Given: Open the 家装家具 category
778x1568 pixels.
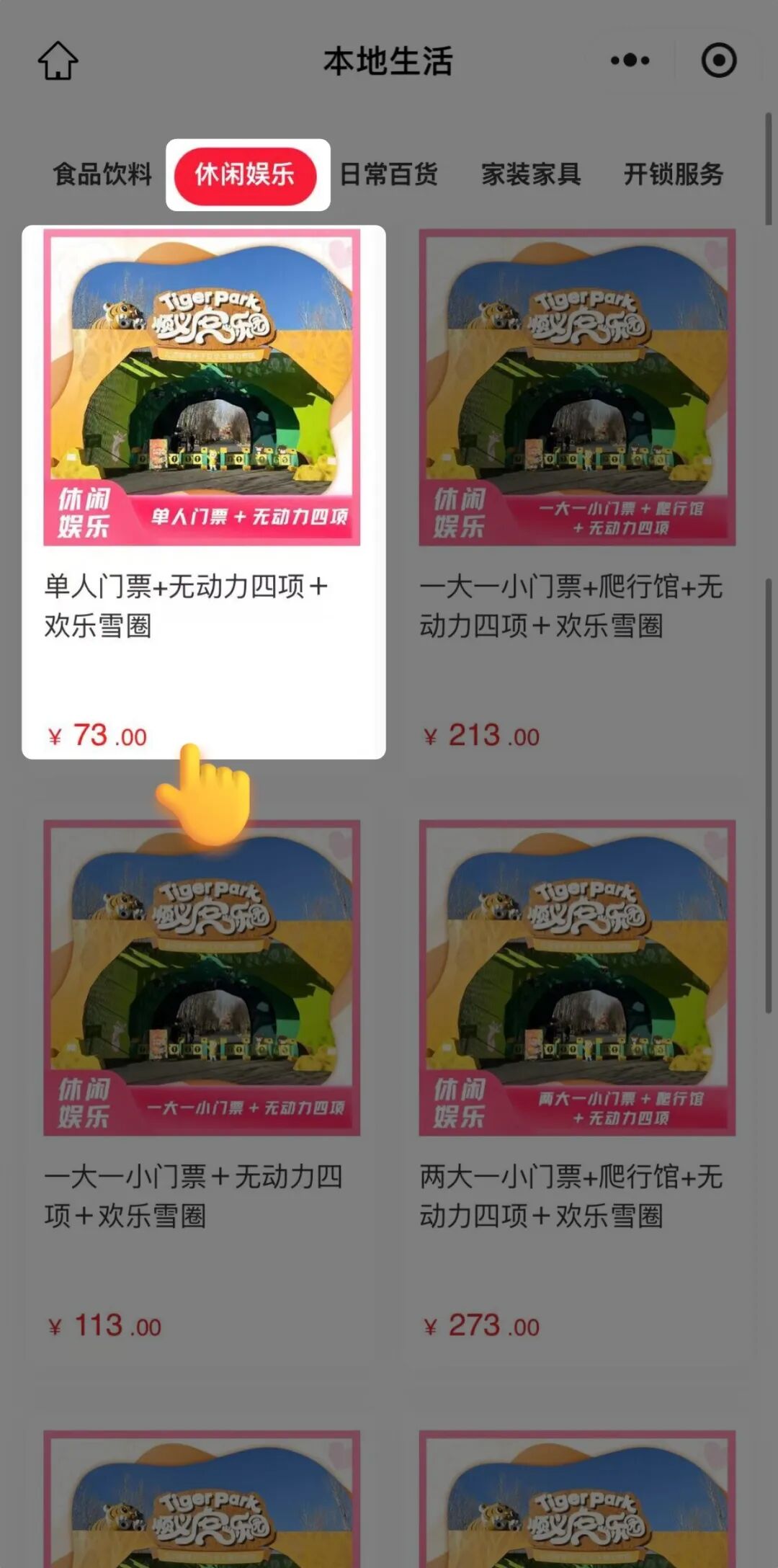Looking at the screenshot, I should pos(531,174).
